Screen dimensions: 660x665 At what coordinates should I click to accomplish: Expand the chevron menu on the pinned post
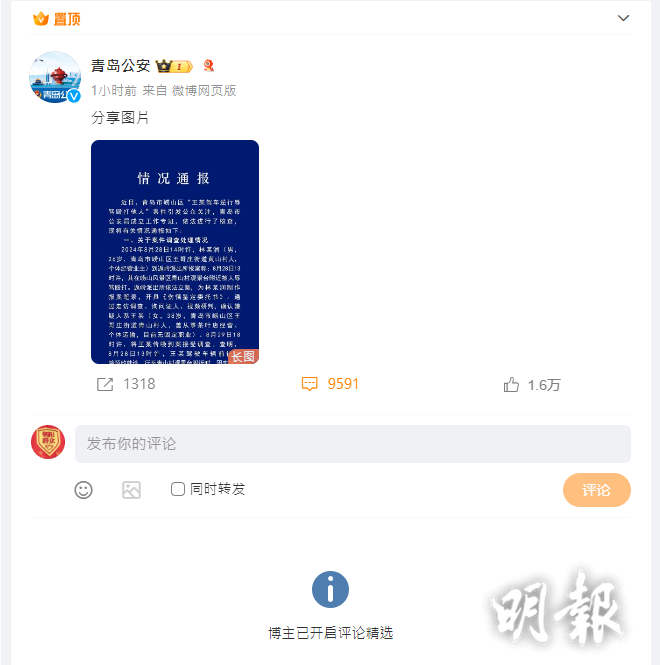pos(623,19)
